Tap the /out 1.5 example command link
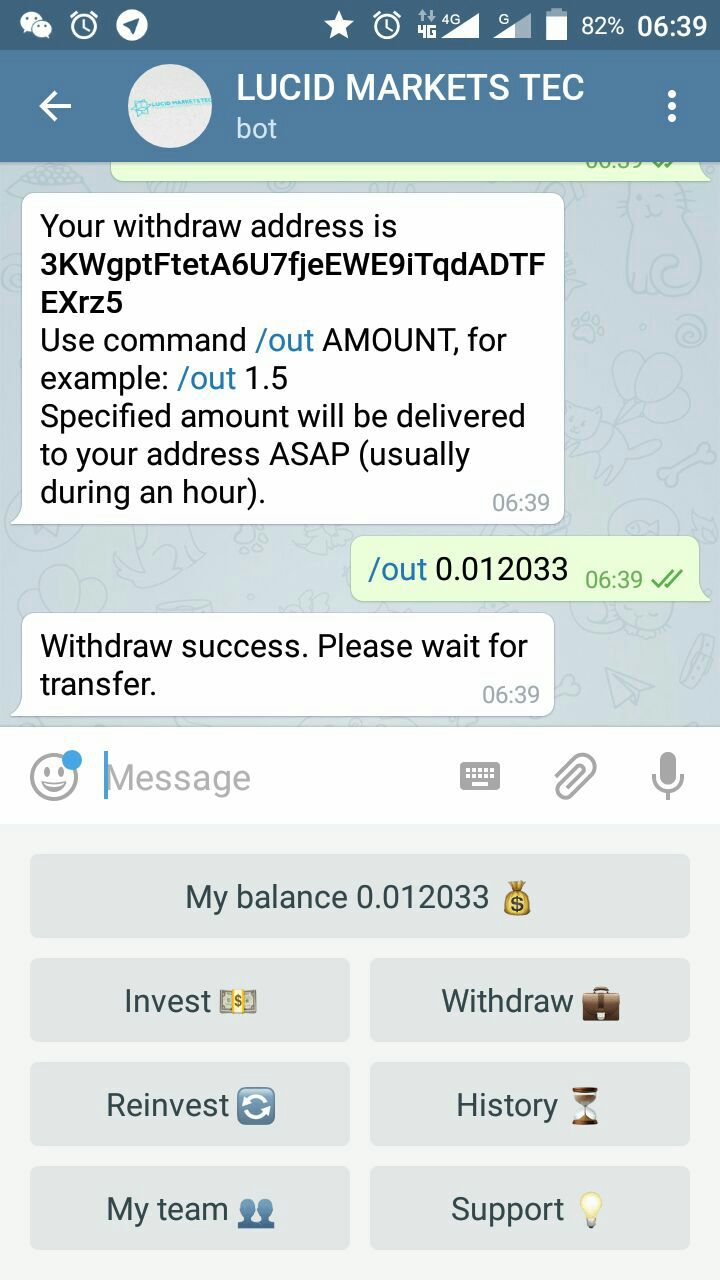 point(207,378)
